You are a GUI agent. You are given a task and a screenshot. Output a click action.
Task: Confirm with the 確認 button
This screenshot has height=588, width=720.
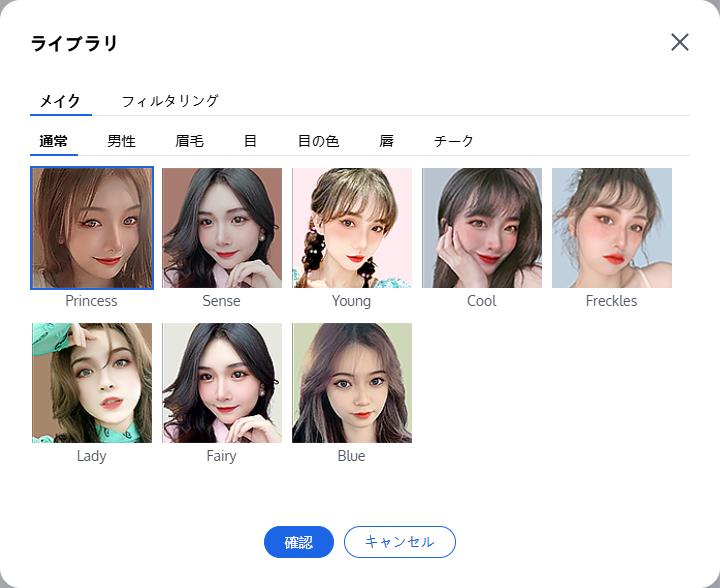(x=298, y=542)
